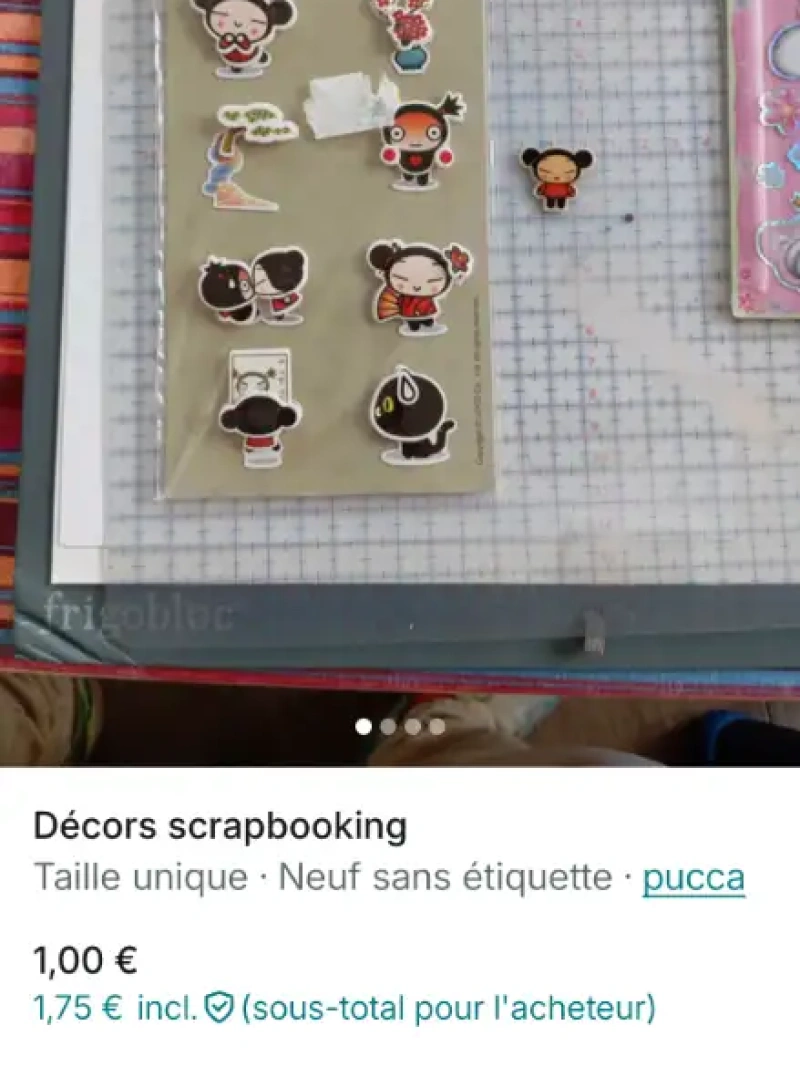The image size is (800, 1067).
Task: Jump to the second photo dot
Action: pyautogui.click(x=388, y=727)
